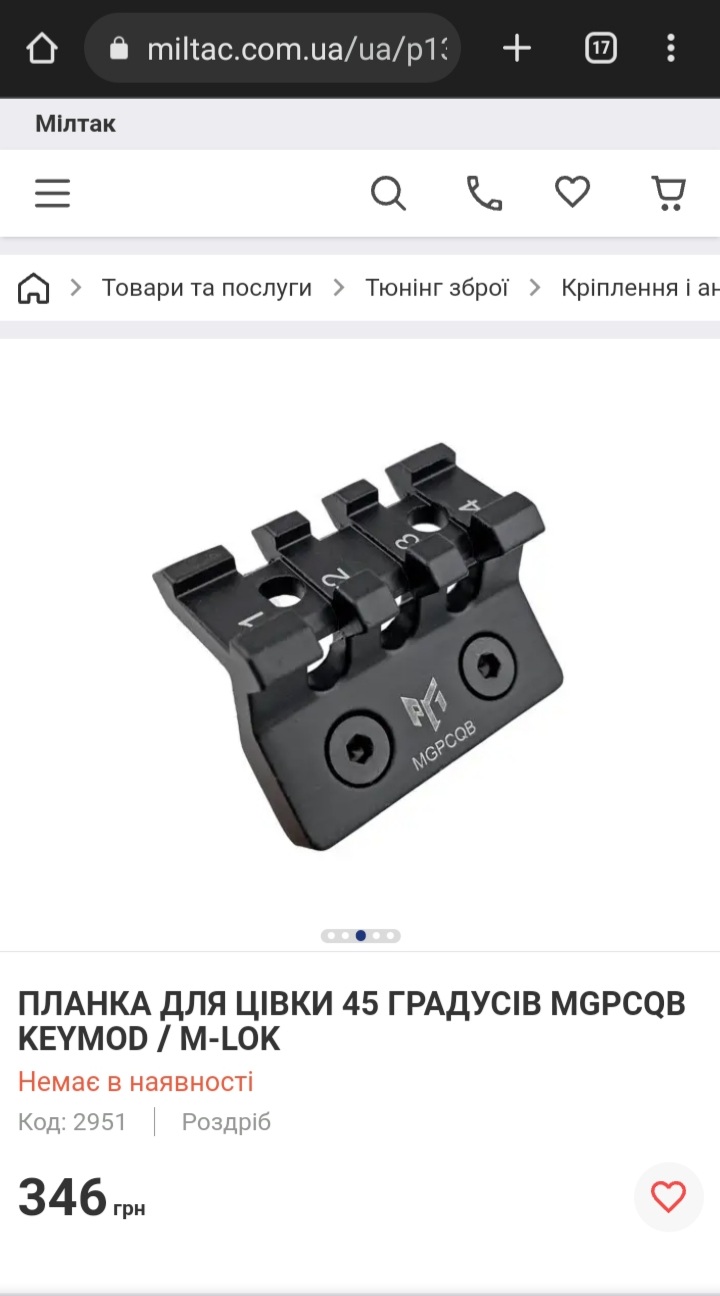Tap the phone contact icon
The width and height of the screenshot is (720, 1296).
(x=484, y=193)
